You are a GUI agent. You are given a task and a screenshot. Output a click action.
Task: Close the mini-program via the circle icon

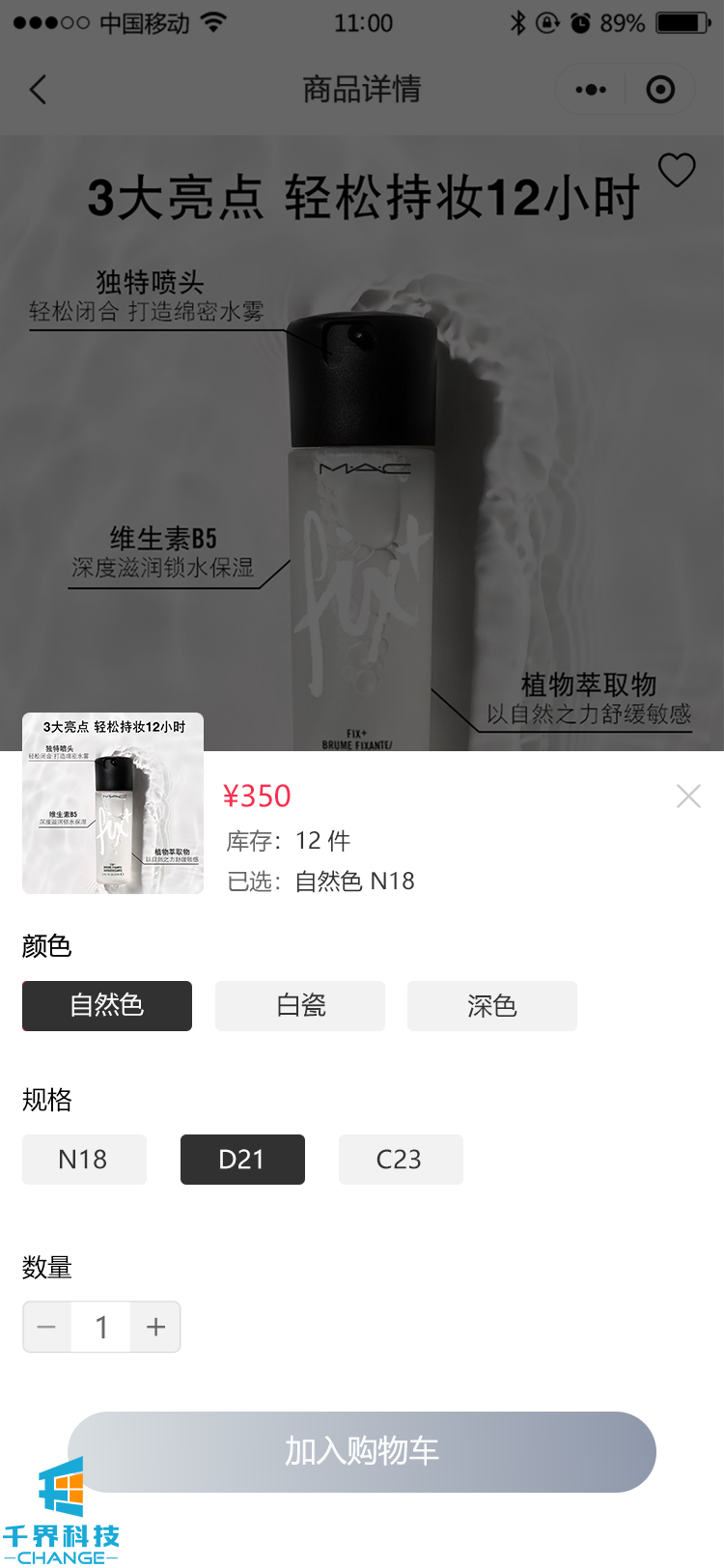[660, 90]
